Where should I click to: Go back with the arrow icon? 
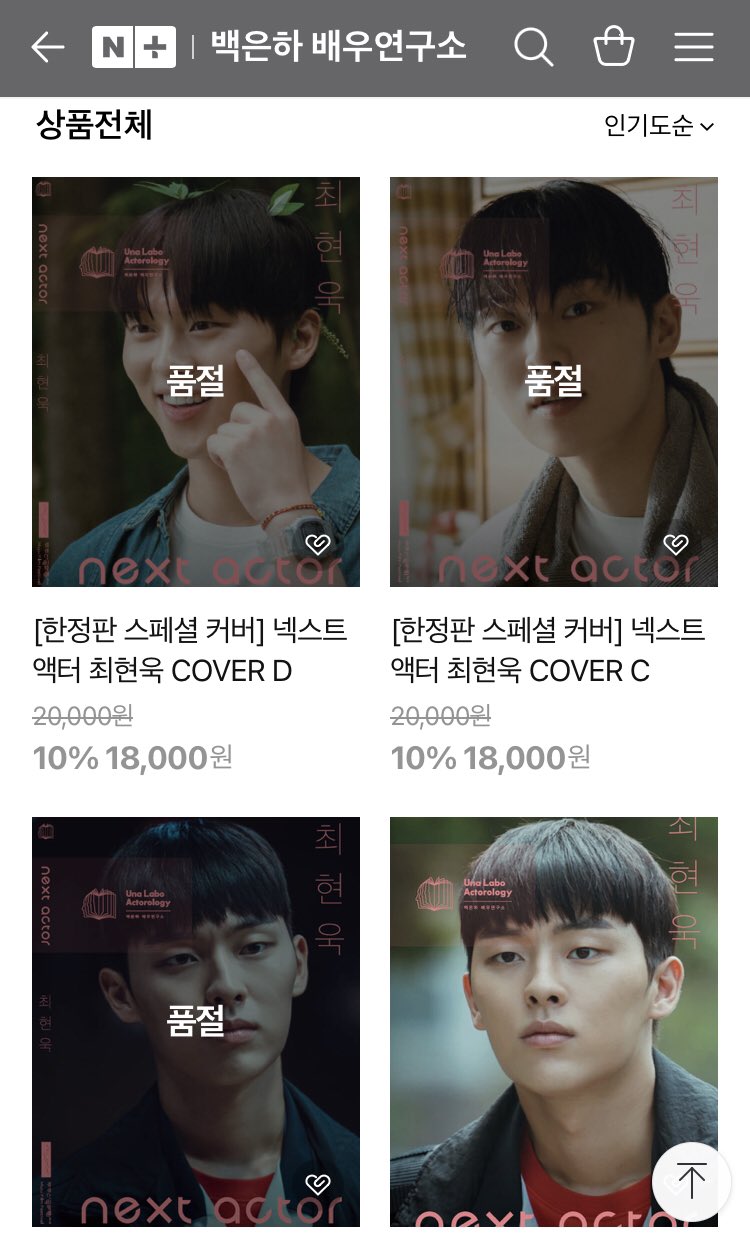click(47, 47)
